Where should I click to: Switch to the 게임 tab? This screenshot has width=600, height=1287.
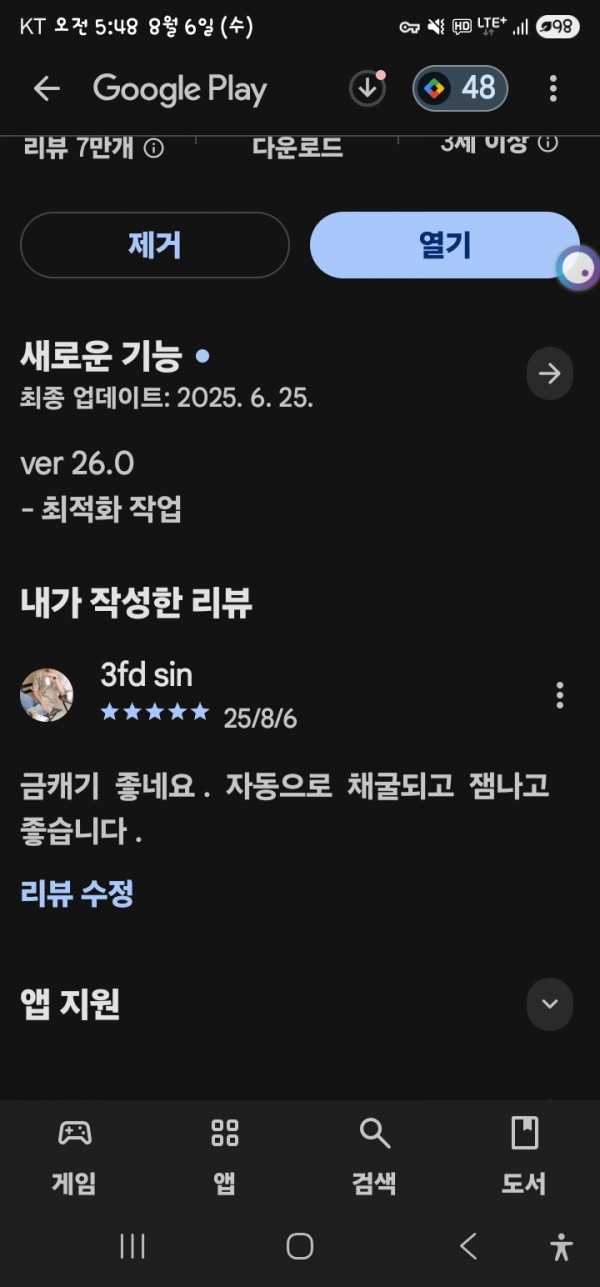tap(75, 1156)
